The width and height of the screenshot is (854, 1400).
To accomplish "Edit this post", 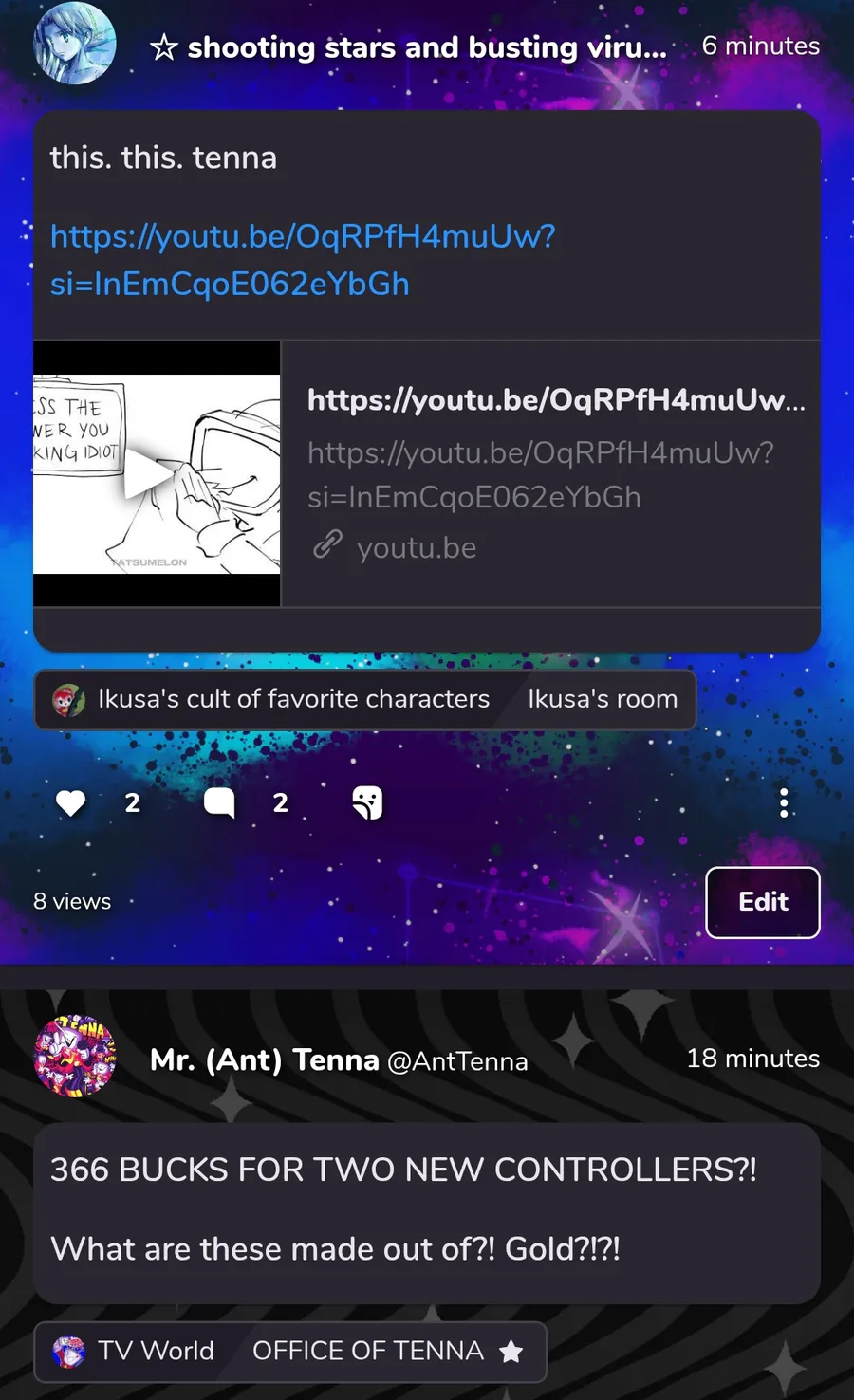I will pos(763,902).
